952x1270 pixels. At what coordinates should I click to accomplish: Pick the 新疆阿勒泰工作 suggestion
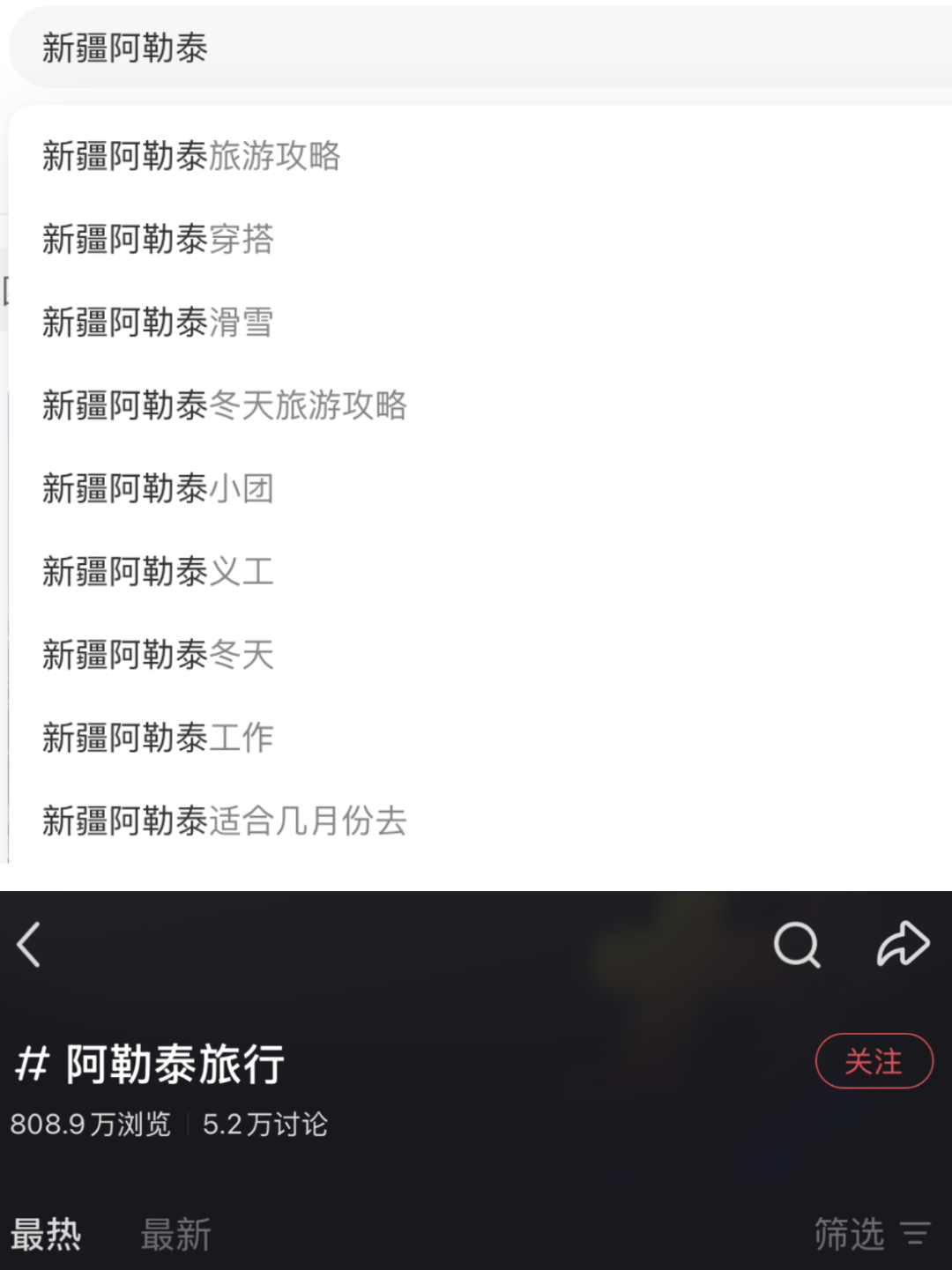[159, 738]
